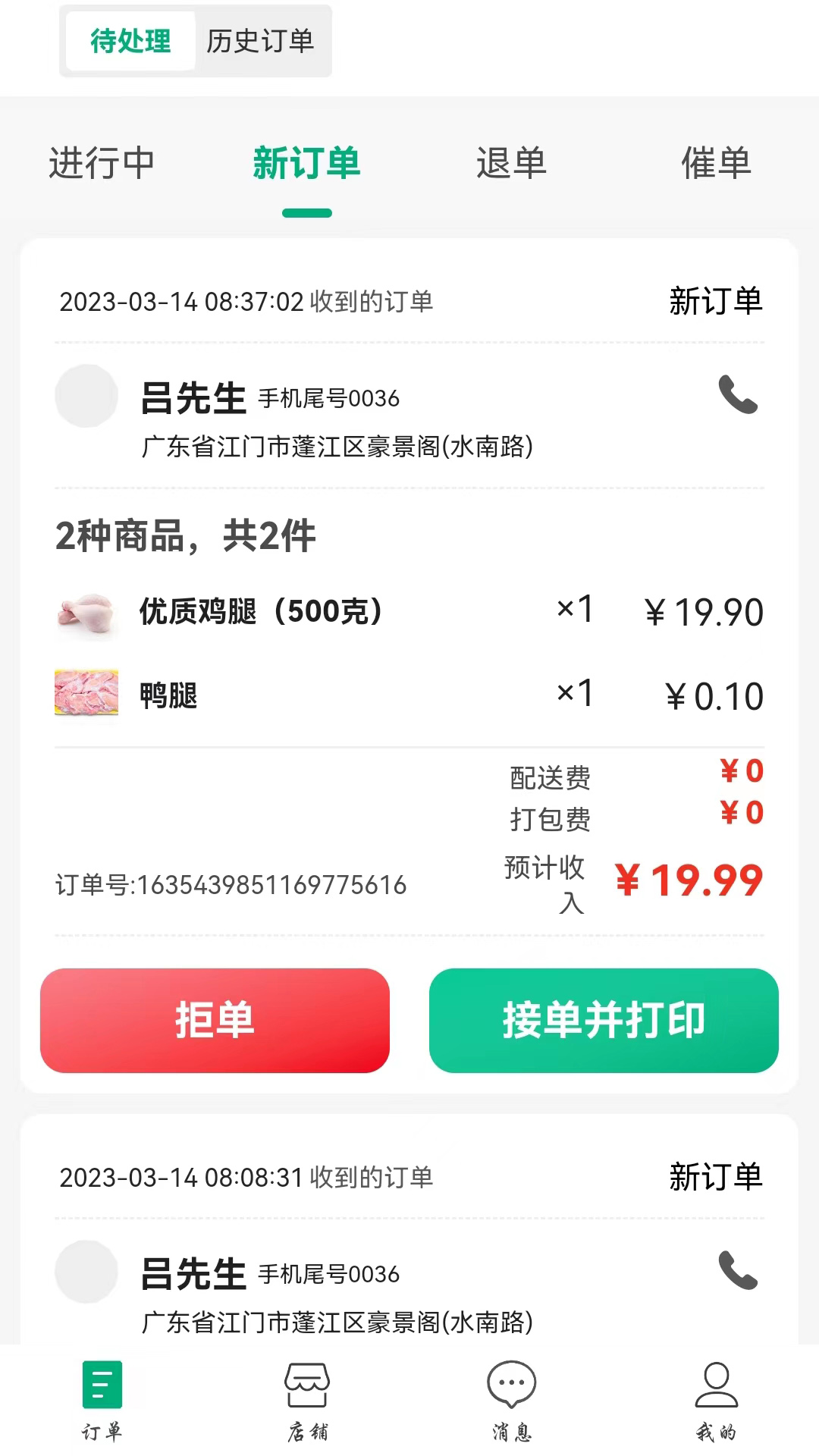
Task: Select the 新订单 tab
Action: coord(306,163)
